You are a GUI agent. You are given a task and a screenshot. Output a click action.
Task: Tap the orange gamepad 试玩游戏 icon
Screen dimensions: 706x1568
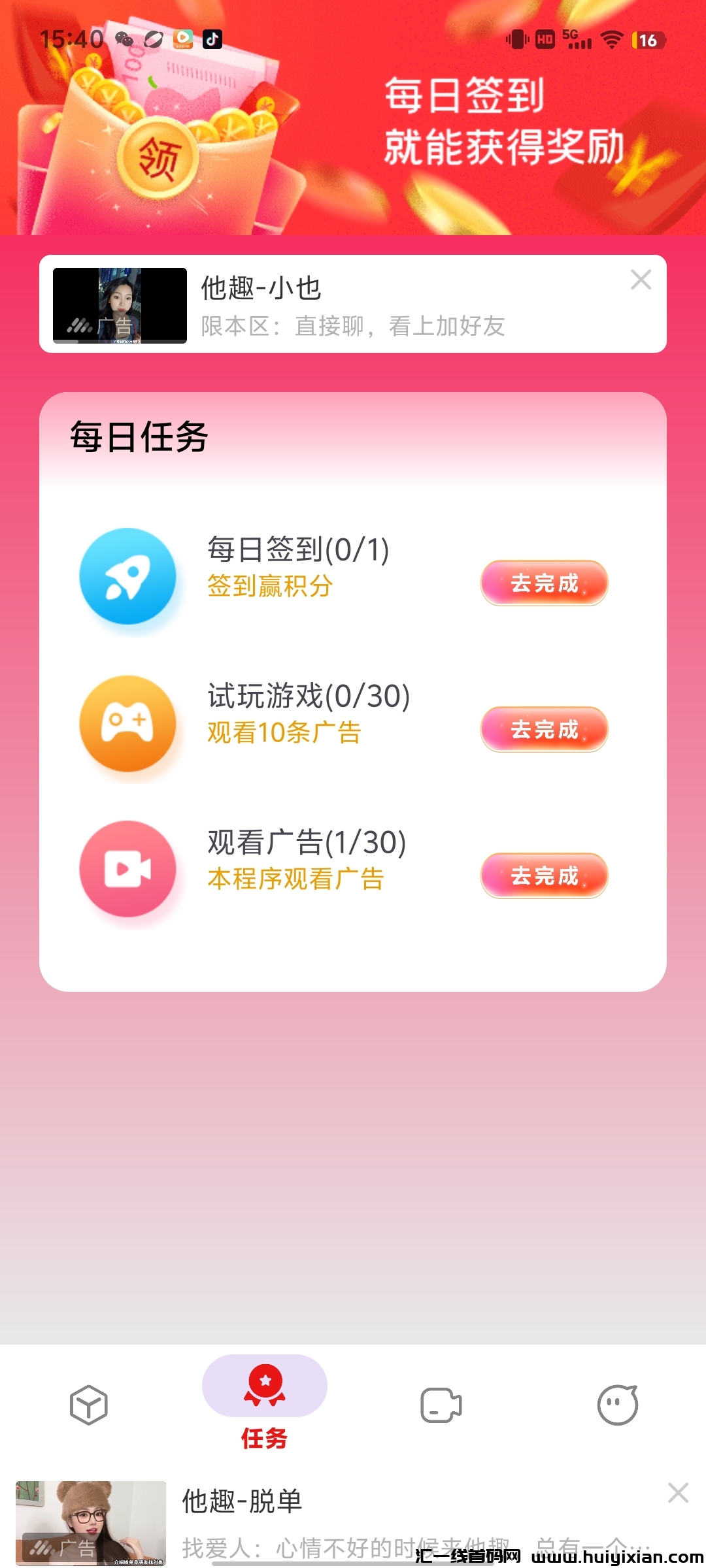(128, 723)
